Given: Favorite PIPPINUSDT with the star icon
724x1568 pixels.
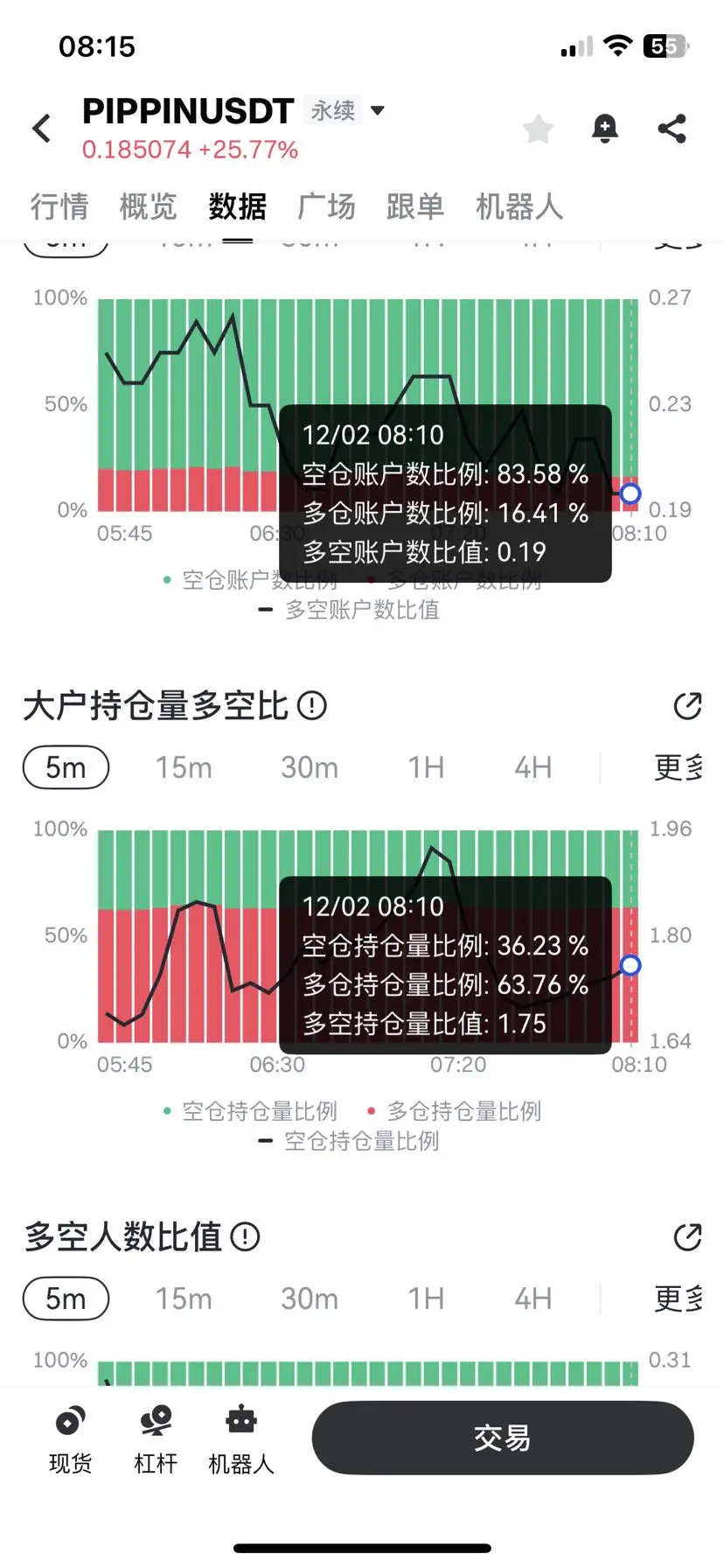Looking at the screenshot, I should coord(539,128).
